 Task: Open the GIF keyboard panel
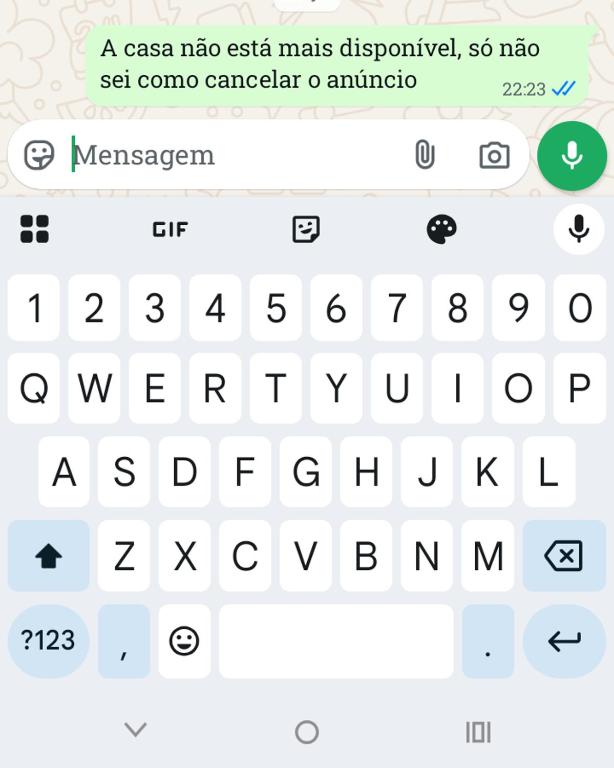tap(170, 229)
